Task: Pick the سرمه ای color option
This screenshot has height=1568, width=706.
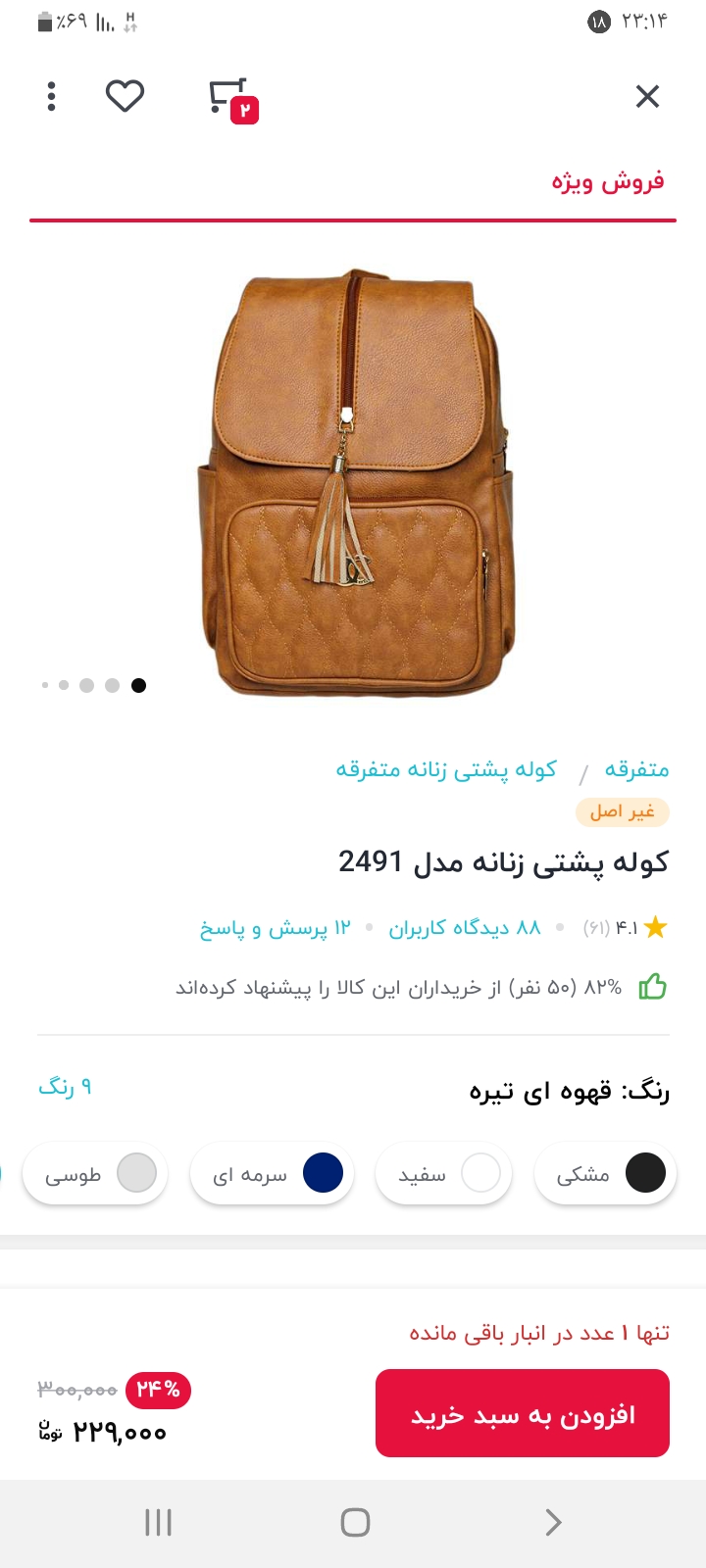Action: (272, 1173)
